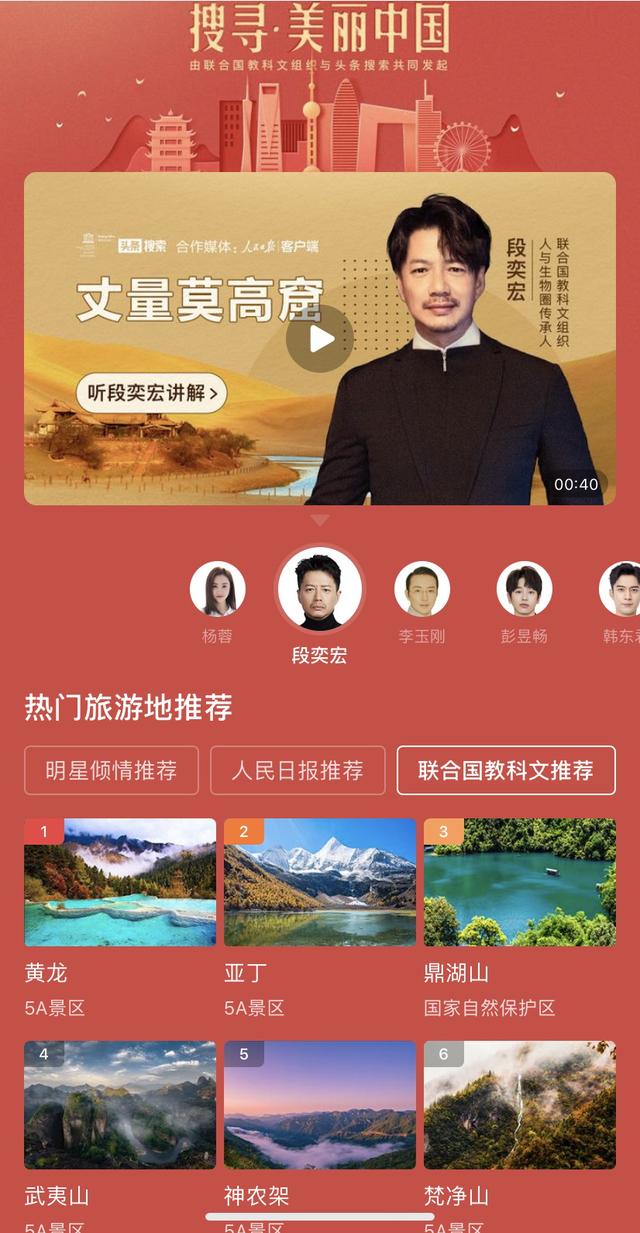This screenshot has height=1233, width=640.
Task: Pick 韩东君's avatar
Action: (x=622, y=589)
